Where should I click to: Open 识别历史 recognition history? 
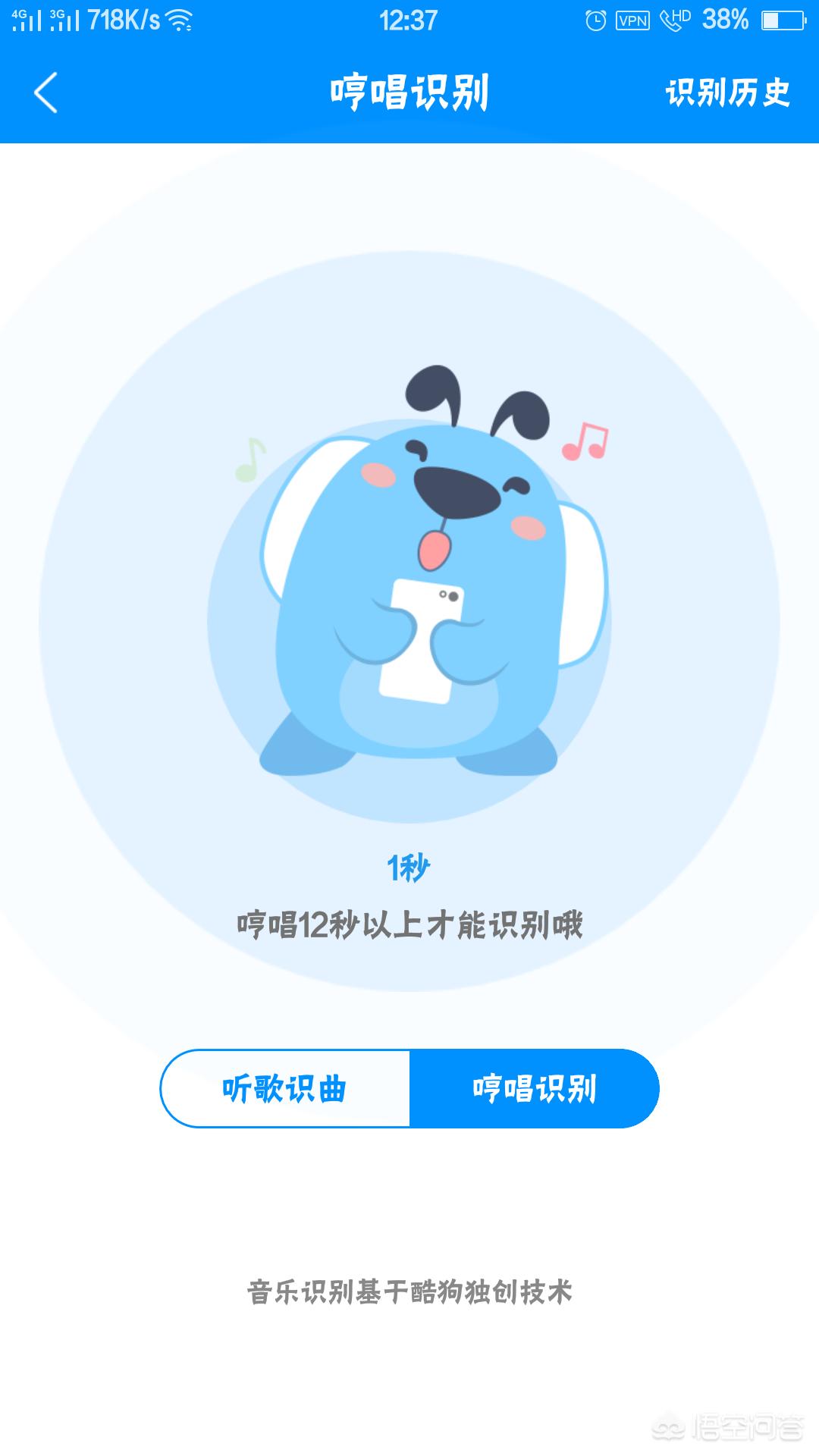point(727,93)
